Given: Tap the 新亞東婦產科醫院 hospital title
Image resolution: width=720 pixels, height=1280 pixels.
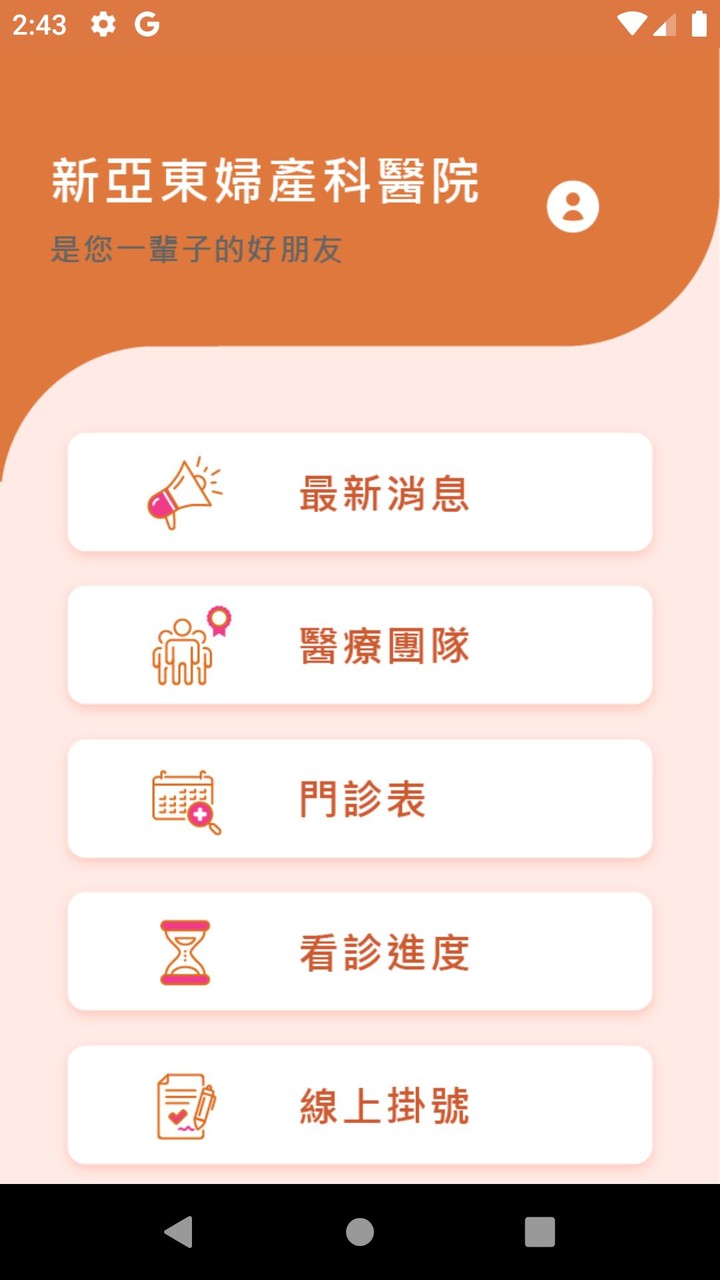Looking at the screenshot, I should pos(265,180).
